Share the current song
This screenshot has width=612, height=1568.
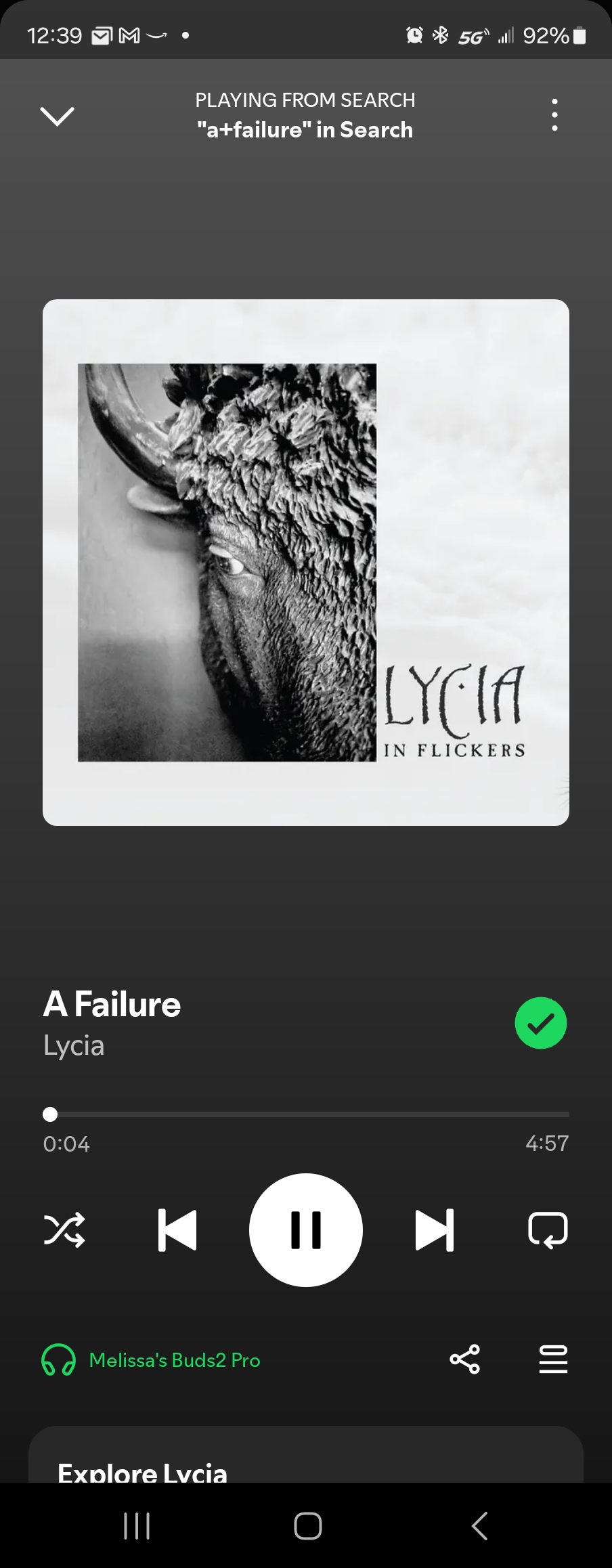pyautogui.click(x=465, y=1359)
